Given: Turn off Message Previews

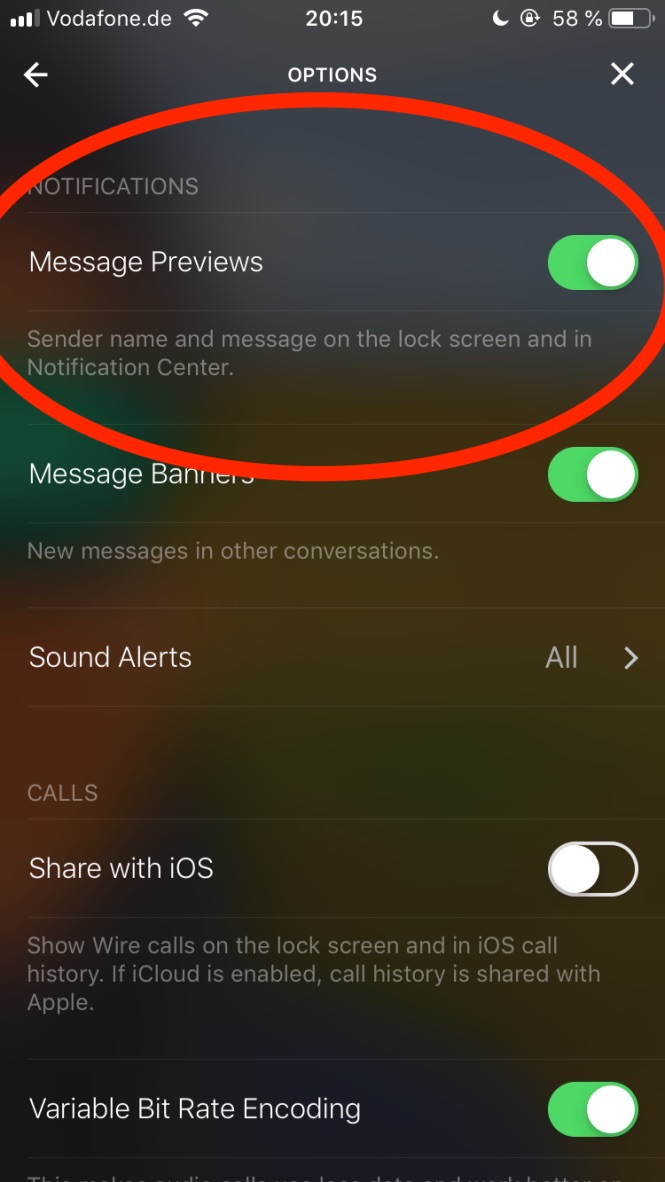Looking at the screenshot, I should 593,262.
